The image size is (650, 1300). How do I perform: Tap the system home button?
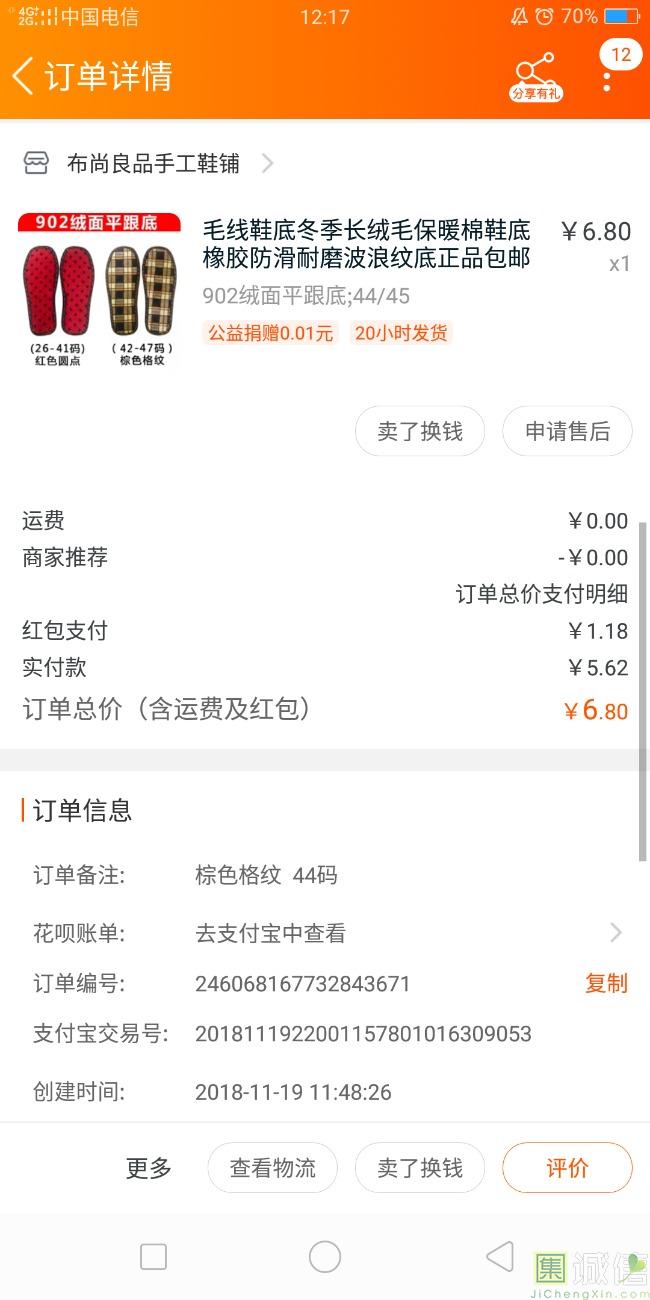tap(325, 1257)
